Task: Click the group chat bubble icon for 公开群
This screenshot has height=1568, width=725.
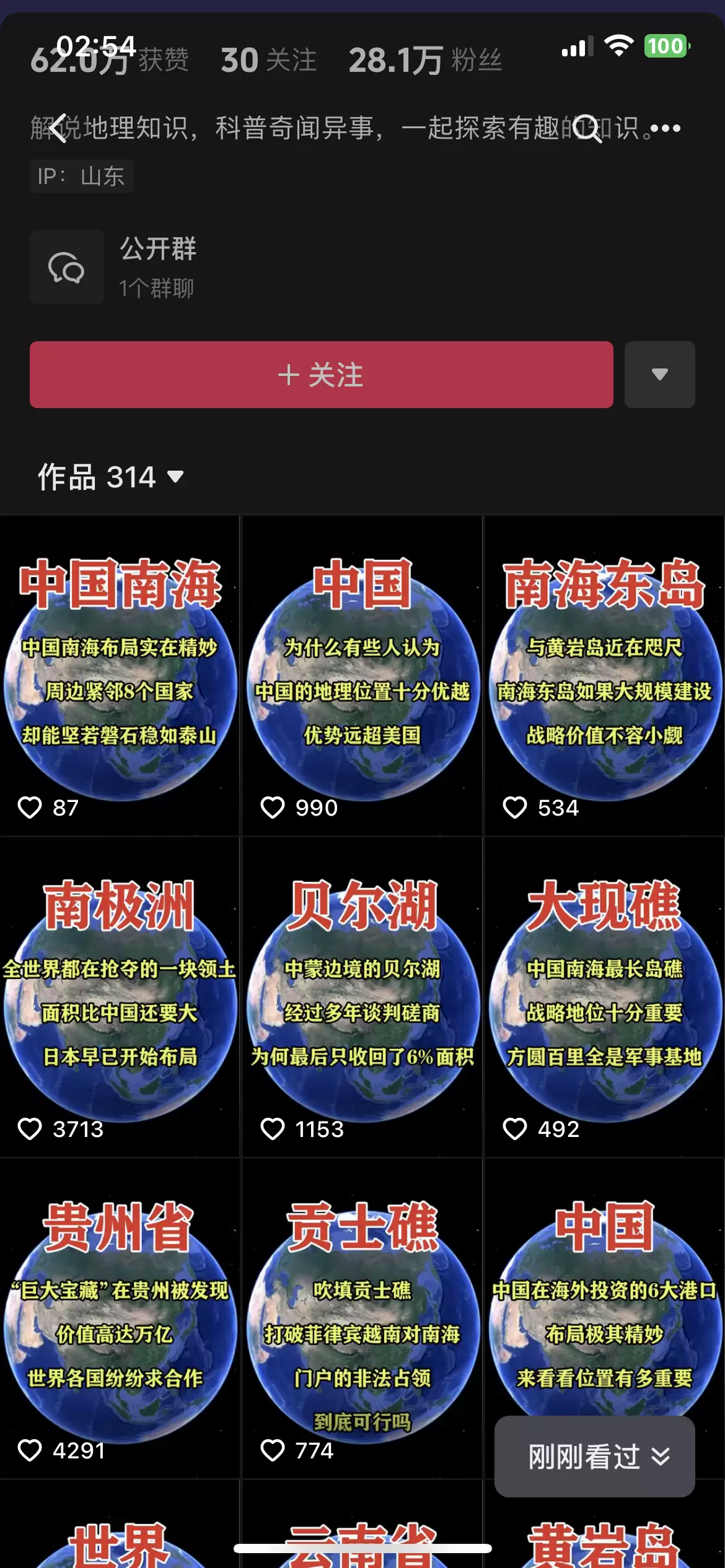Action: (x=66, y=268)
